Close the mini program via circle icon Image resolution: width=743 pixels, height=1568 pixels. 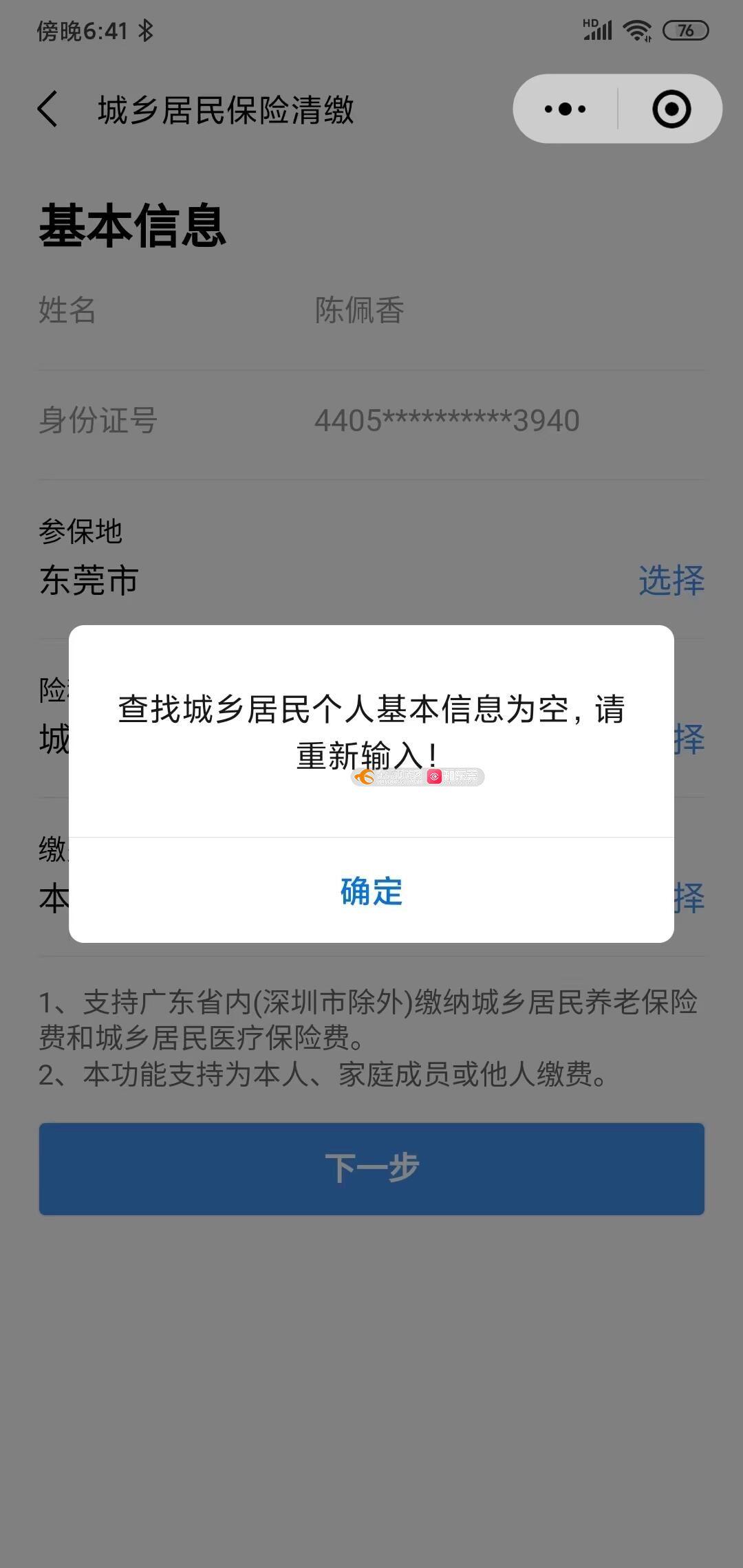tap(671, 109)
